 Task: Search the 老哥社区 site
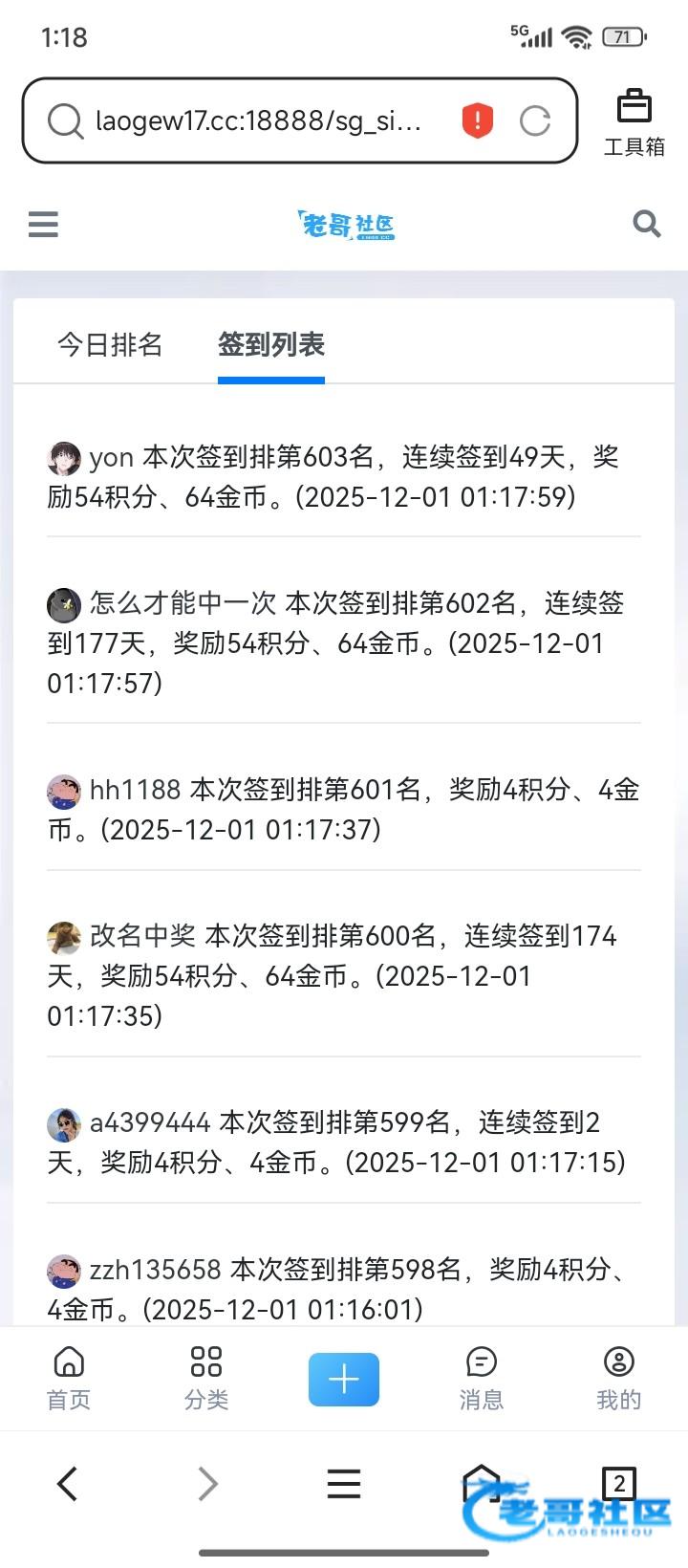(647, 224)
